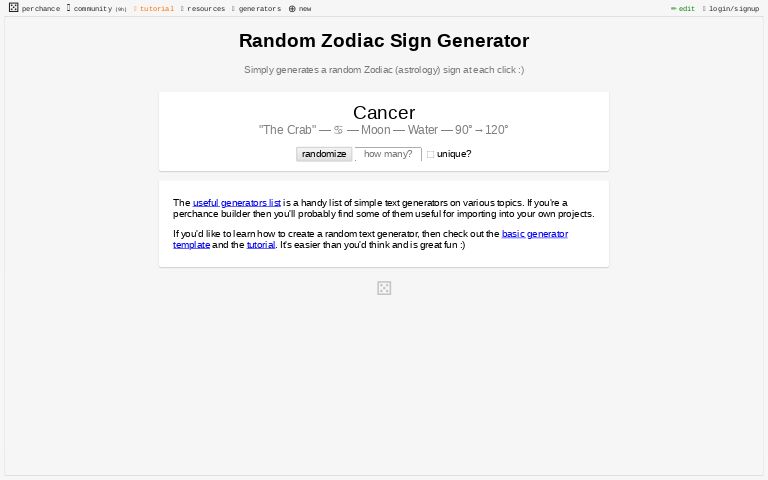Focus the 'how many?' input field
Image resolution: width=768 pixels, height=480 pixels.
pos(388,154)
